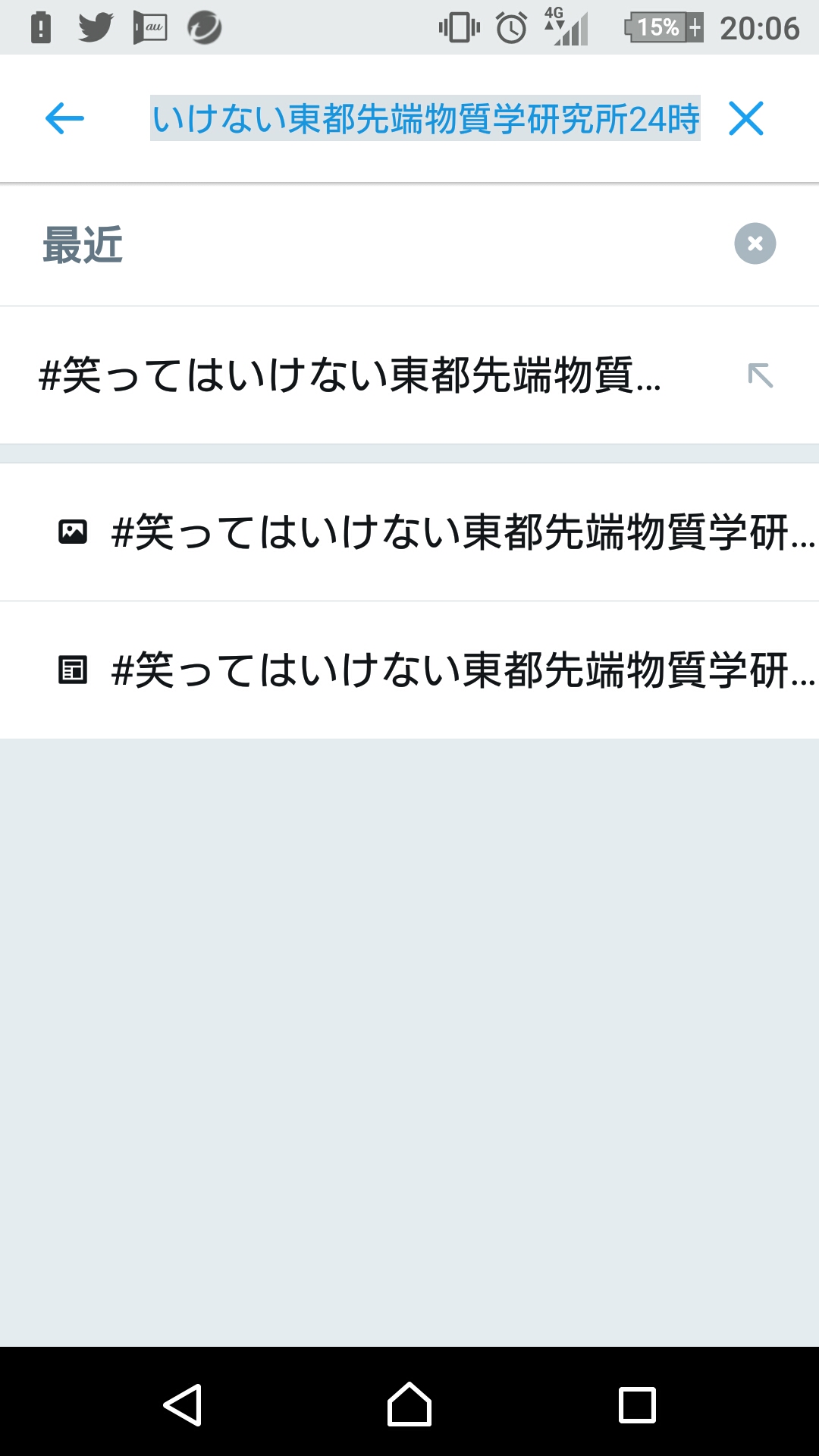Go to the Android home screen
This screenshot has height=1456, width=819.
(x=409, y=1404)
